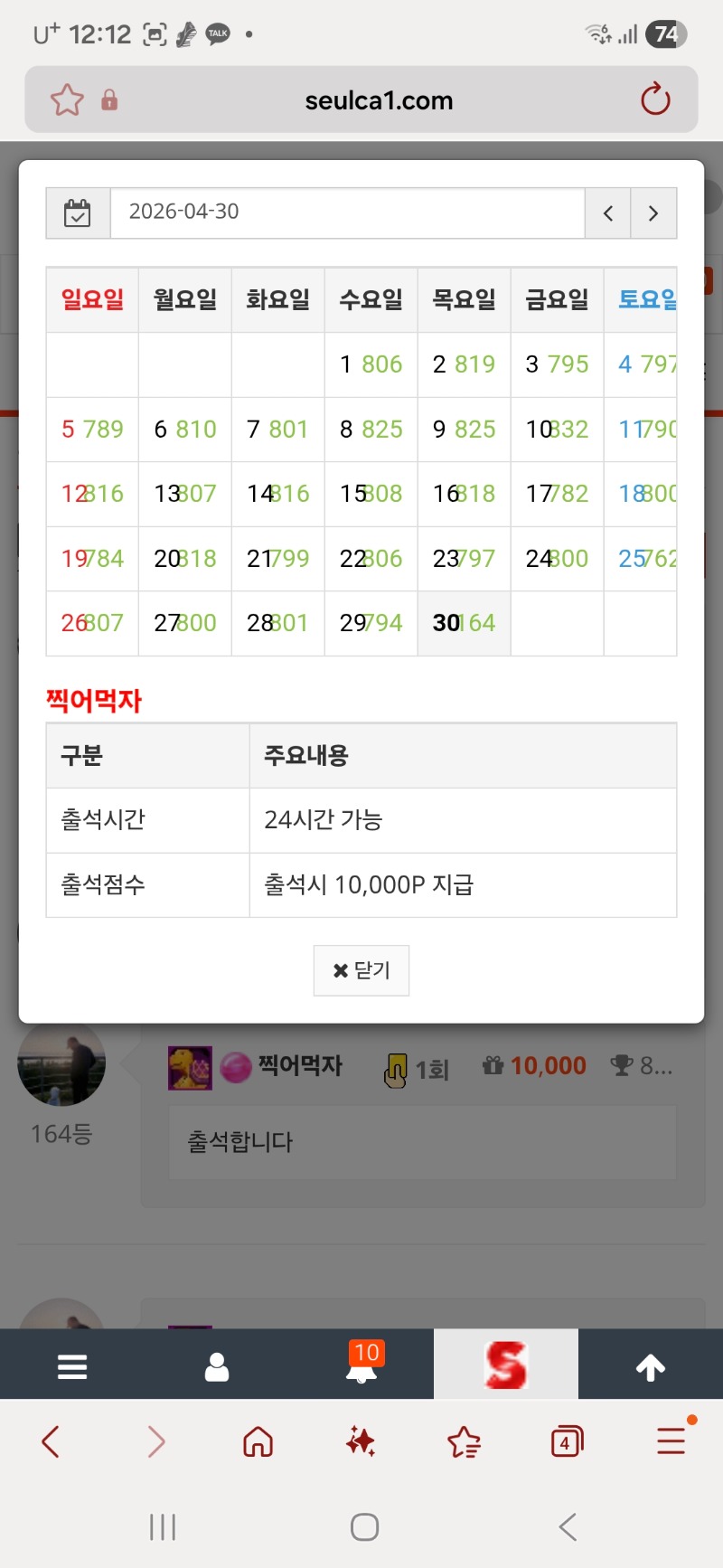View the 4 open browser tabs
723x1568 pixels.
(567, 1441)
